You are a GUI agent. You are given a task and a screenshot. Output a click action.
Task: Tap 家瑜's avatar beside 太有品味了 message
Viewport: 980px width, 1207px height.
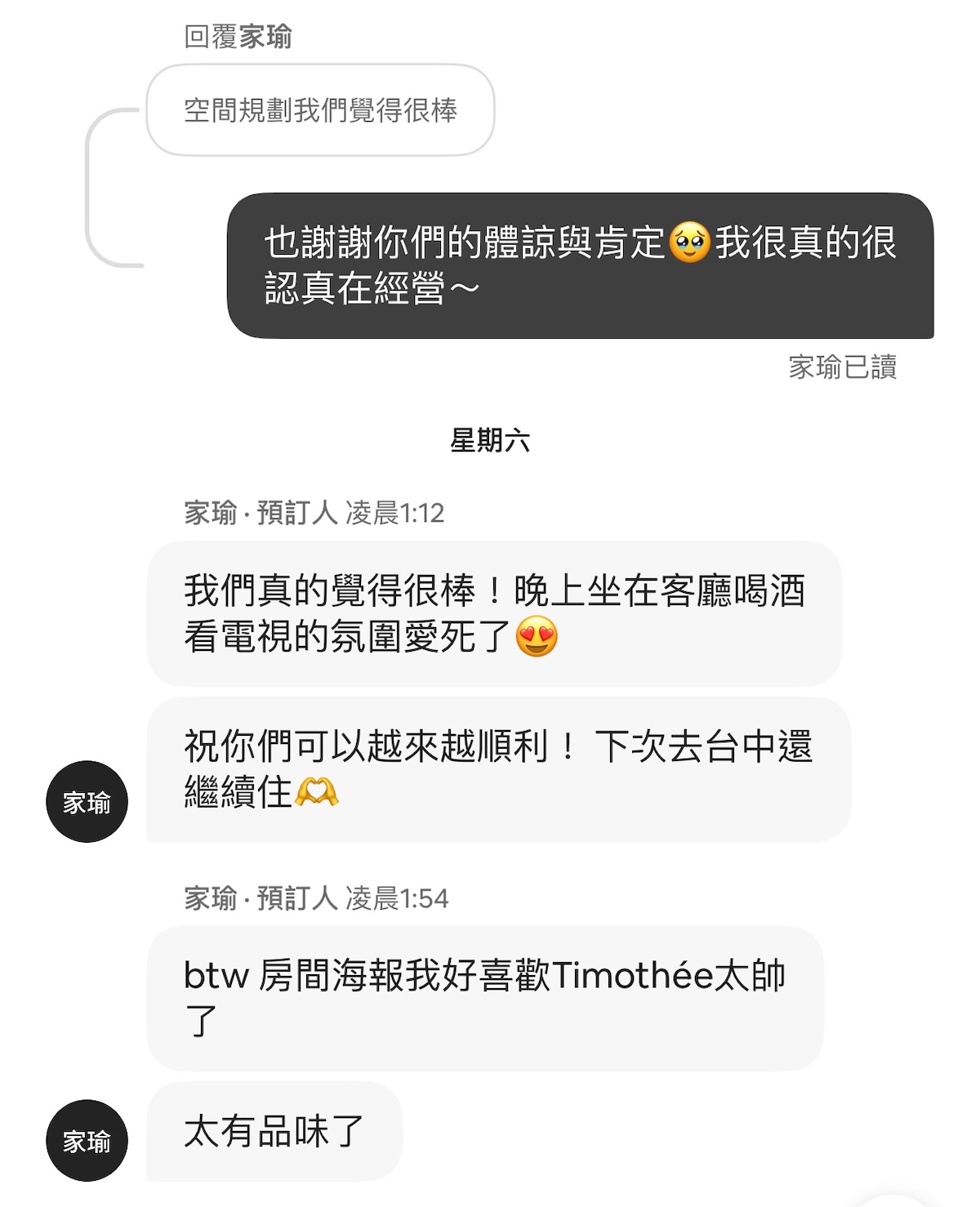pyautogui.click(x=87, y=1140)
